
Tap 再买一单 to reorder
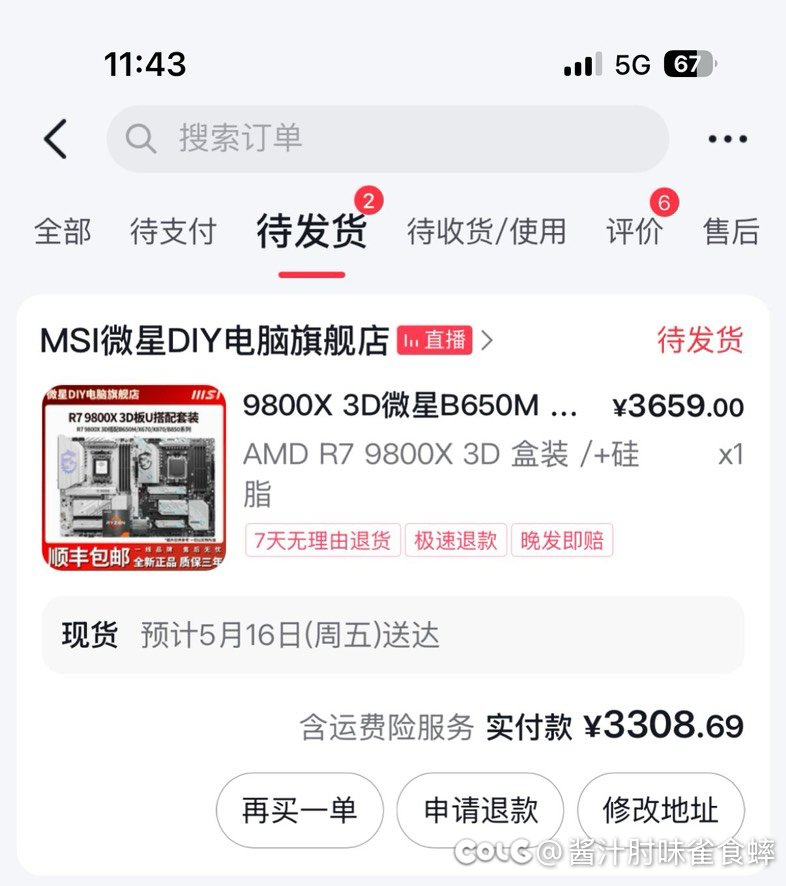[x=299, y=810]
